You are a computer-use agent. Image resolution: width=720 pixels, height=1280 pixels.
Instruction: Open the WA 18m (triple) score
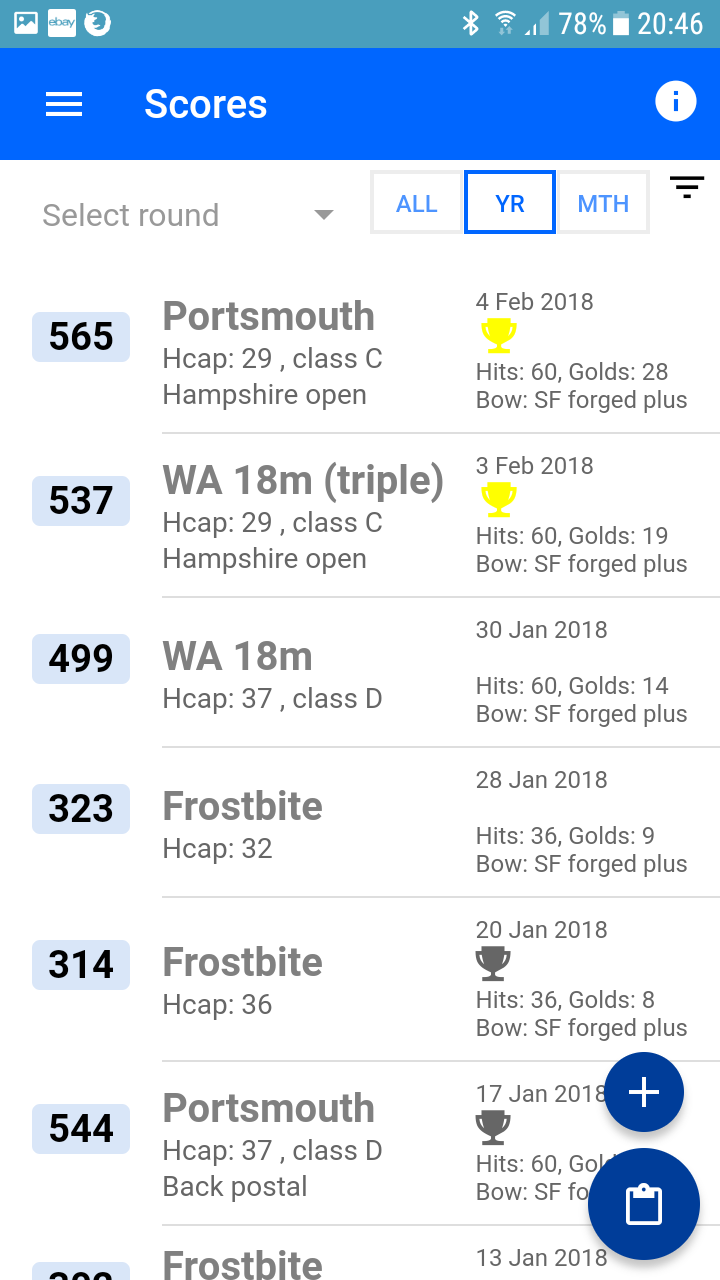click(360, 515)
